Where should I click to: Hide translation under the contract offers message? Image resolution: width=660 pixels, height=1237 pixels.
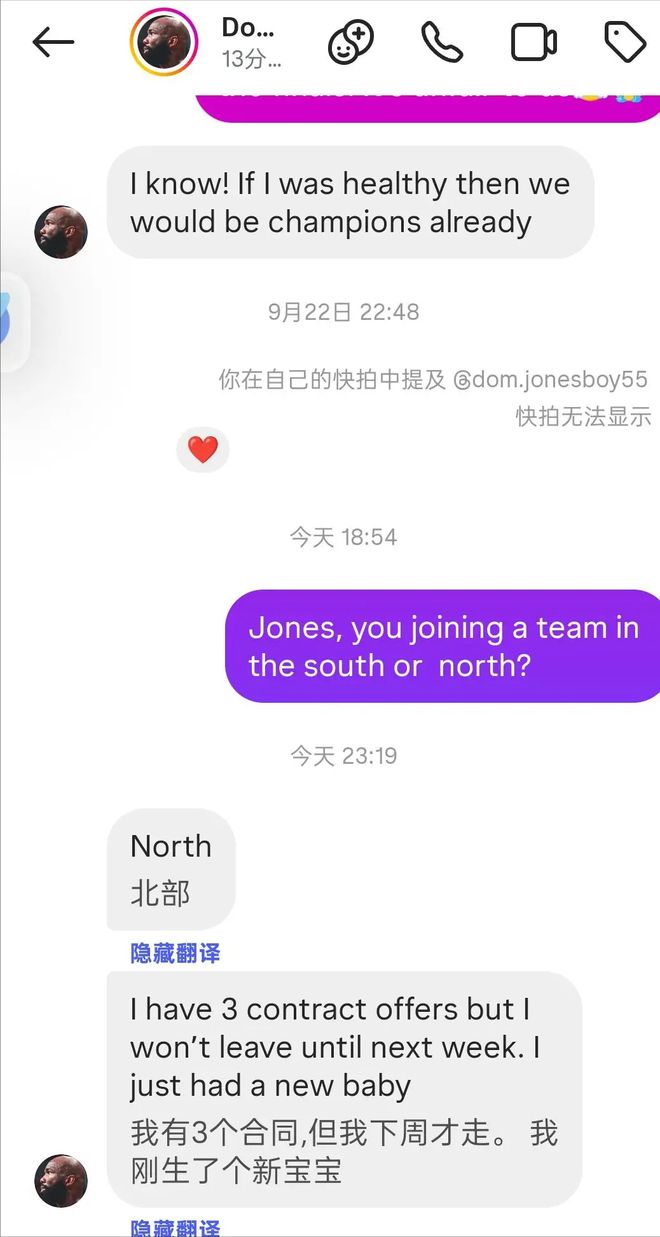tap(175, 1228)
